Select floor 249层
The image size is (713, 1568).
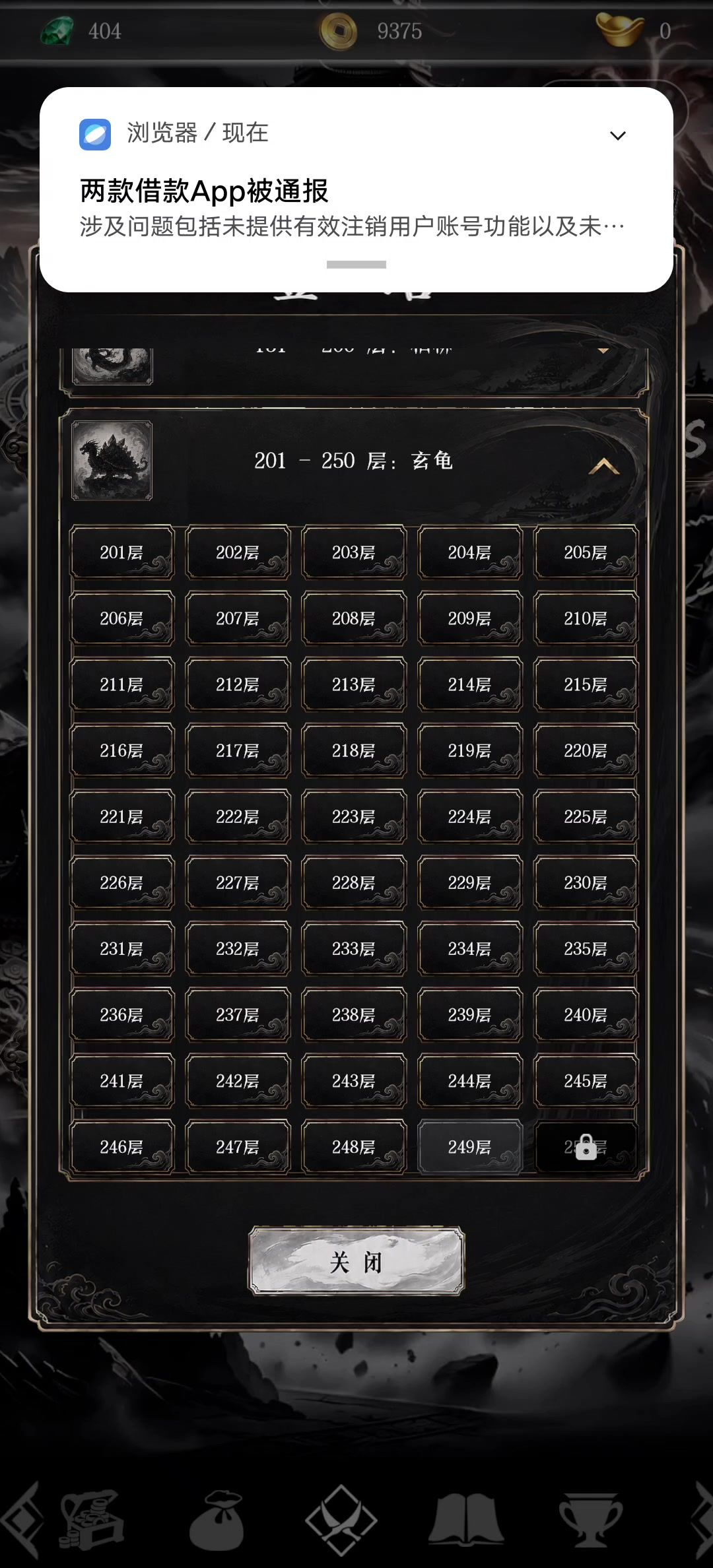tap(470, 1147)
